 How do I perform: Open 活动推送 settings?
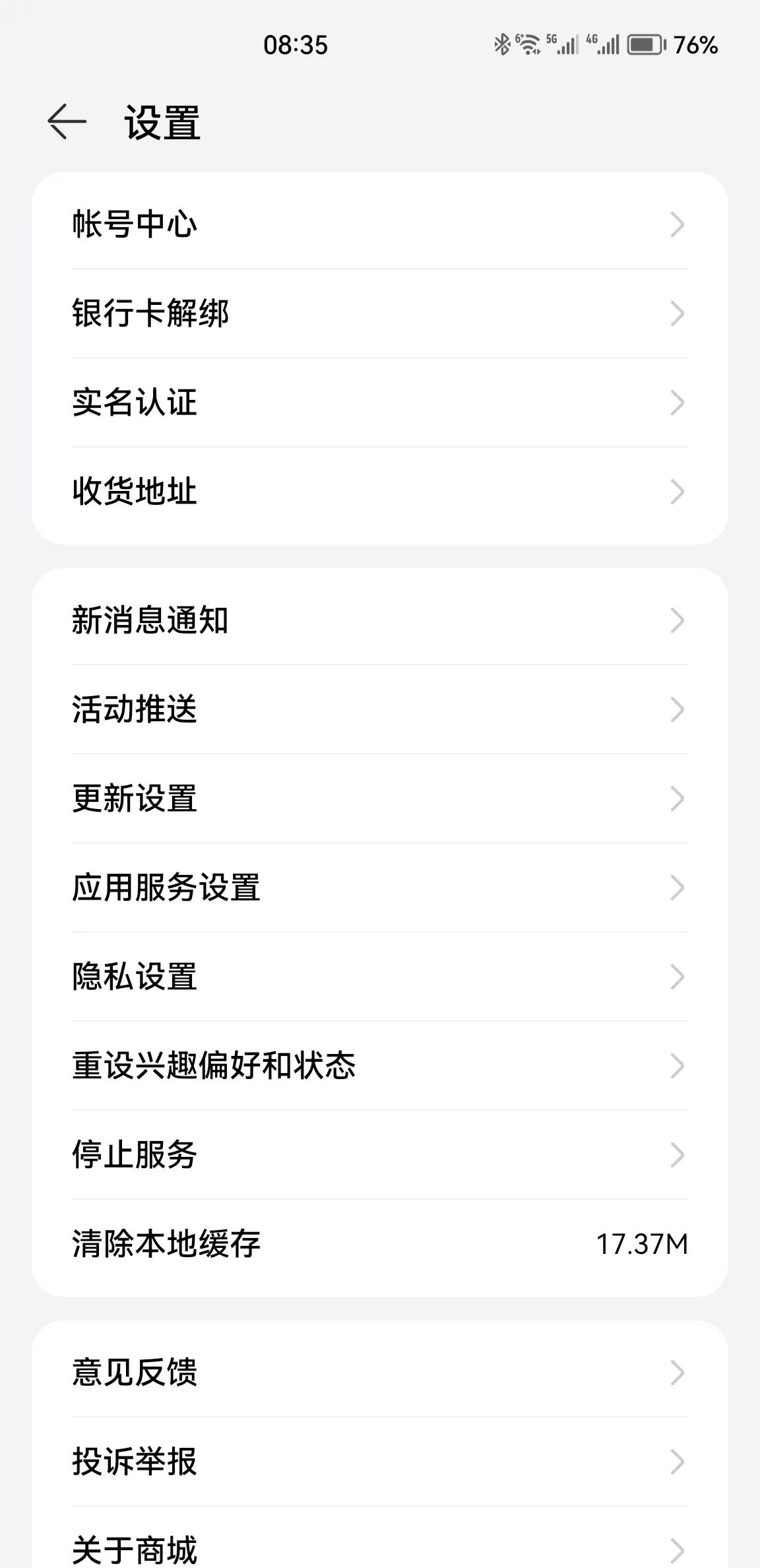[x=379, y=709]
